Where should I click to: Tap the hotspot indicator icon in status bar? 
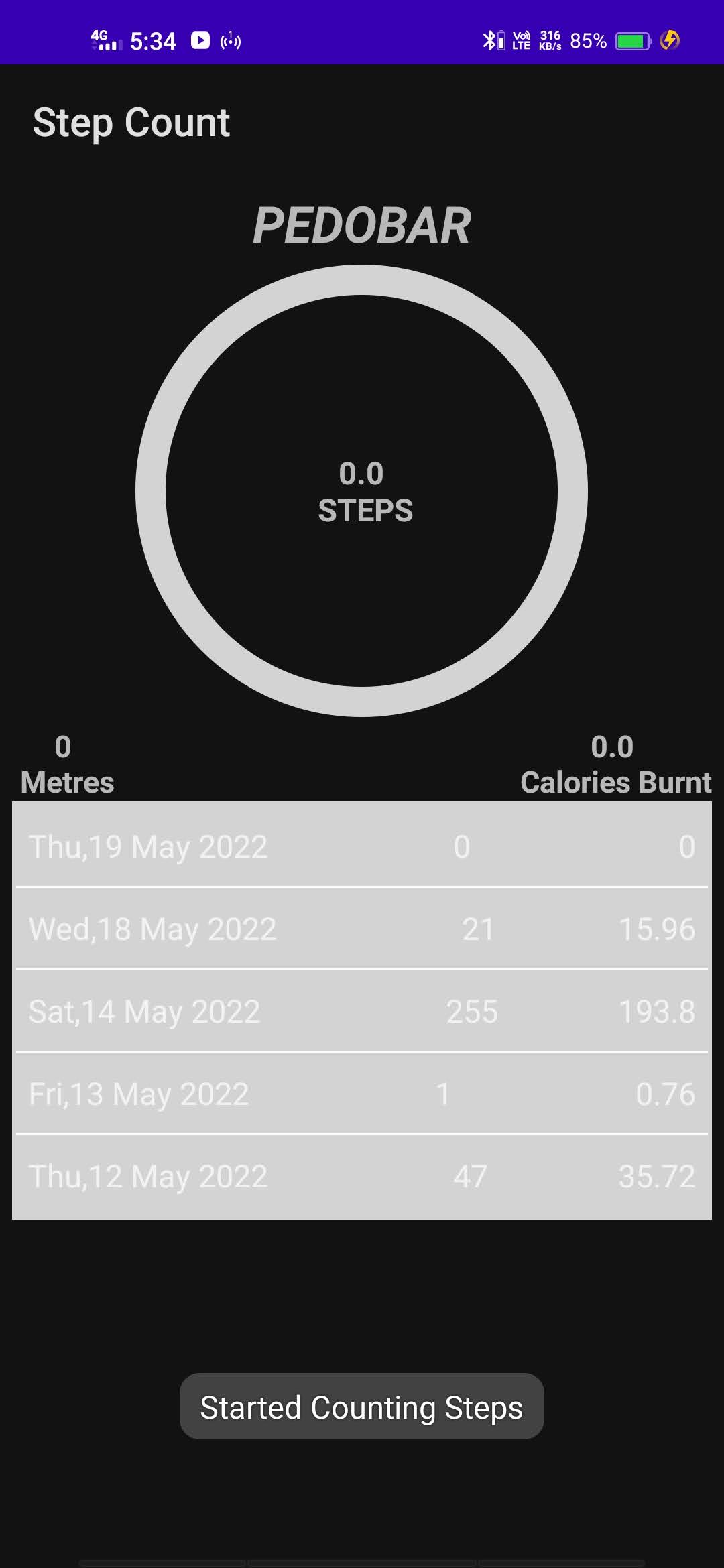point(231,40)
